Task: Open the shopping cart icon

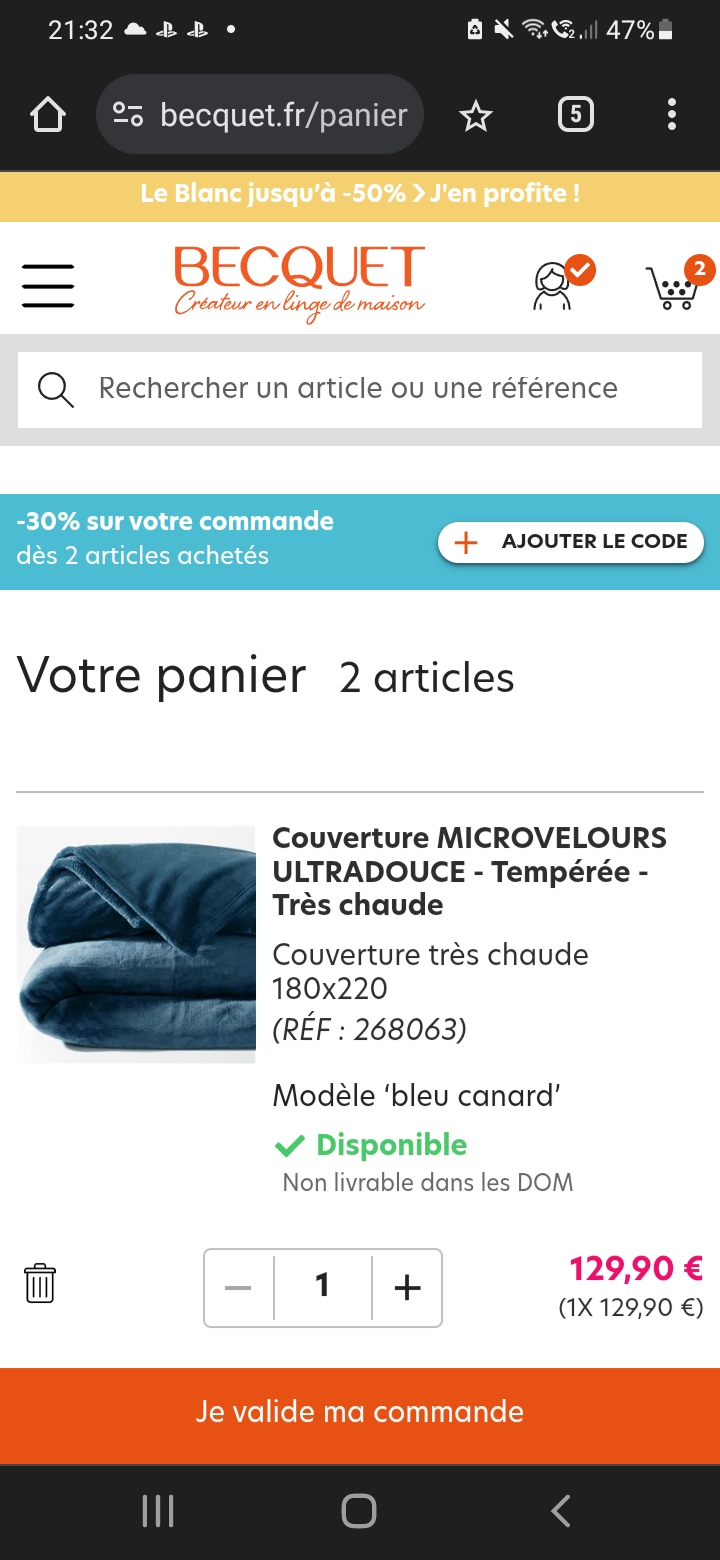Action: [672, 286]
